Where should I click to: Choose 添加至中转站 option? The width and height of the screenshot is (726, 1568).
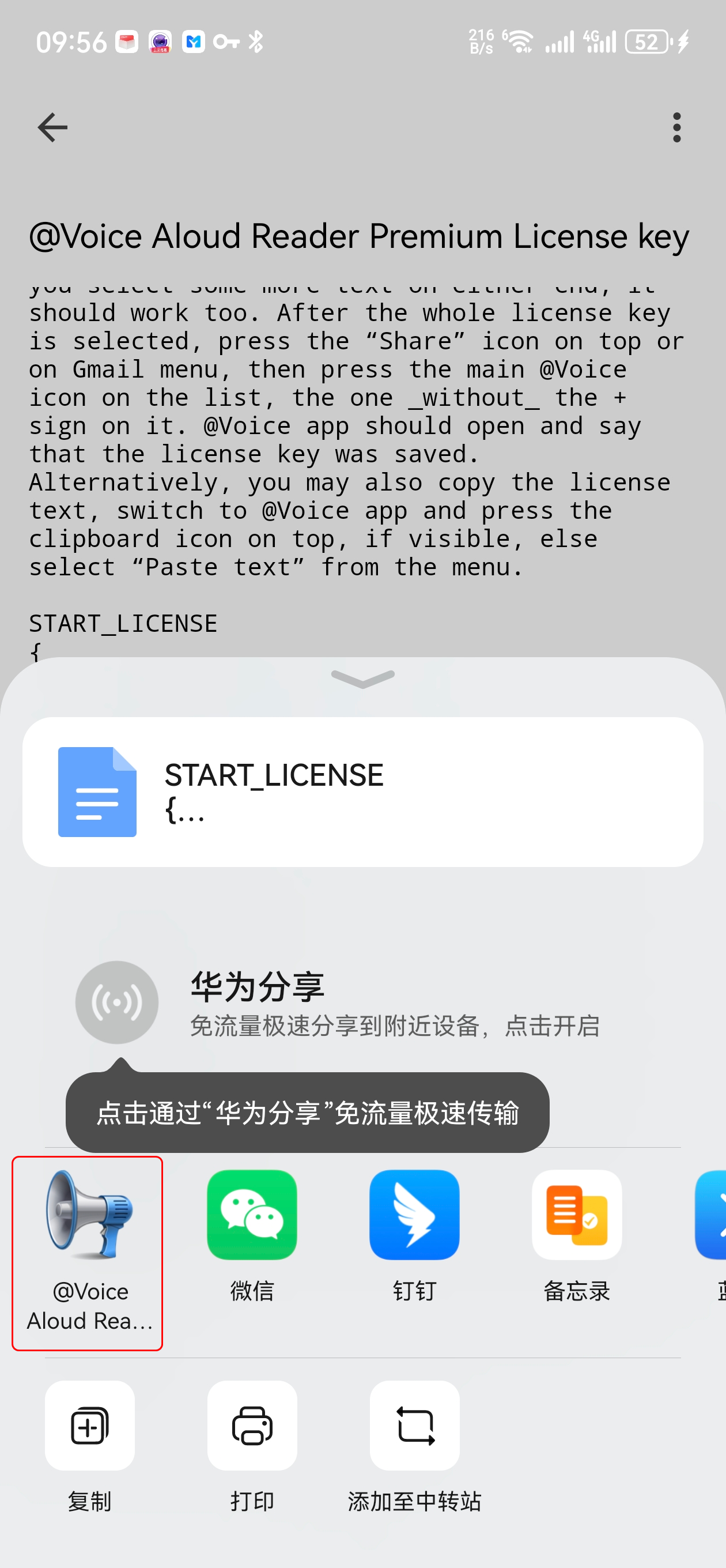pos(414,1447)
